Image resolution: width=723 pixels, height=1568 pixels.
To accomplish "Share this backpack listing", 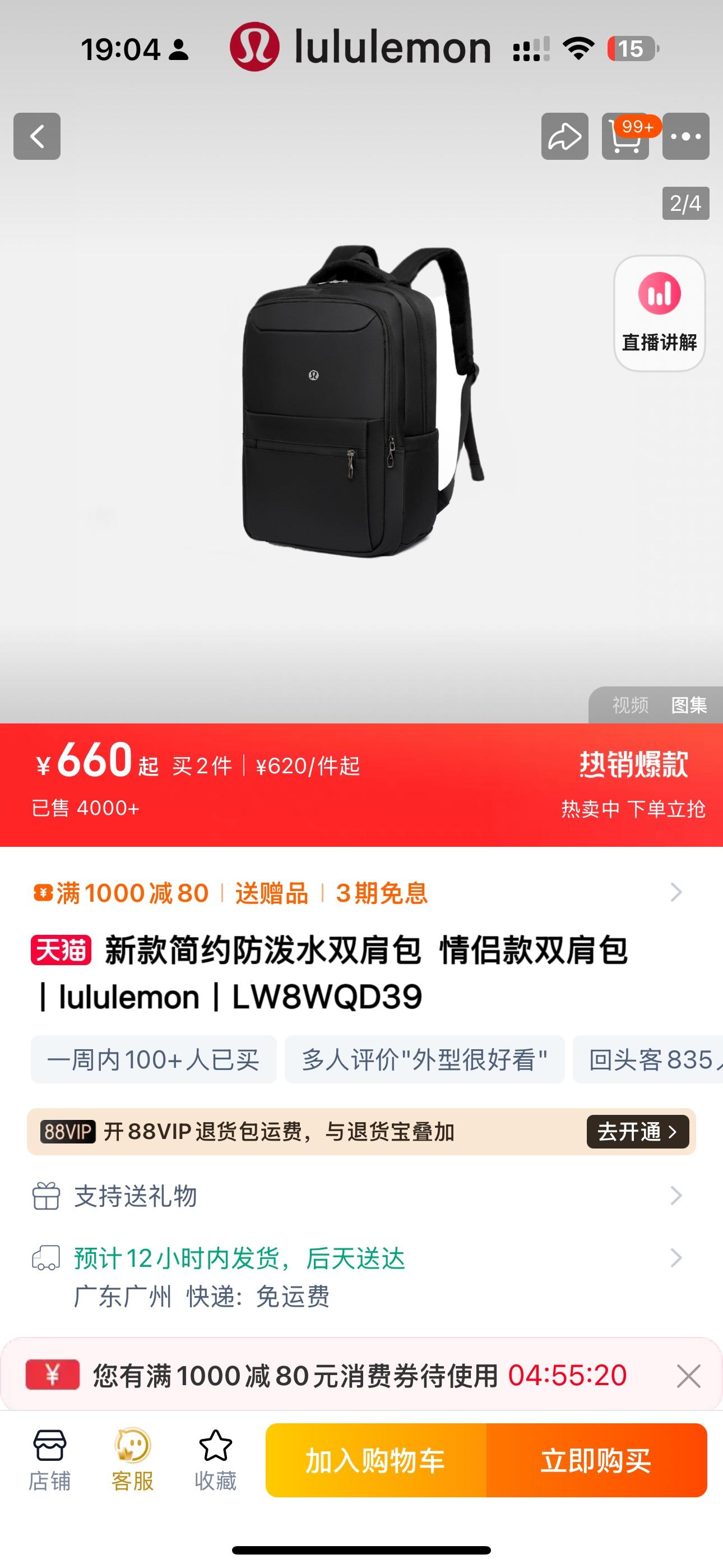I will point(564,136).
